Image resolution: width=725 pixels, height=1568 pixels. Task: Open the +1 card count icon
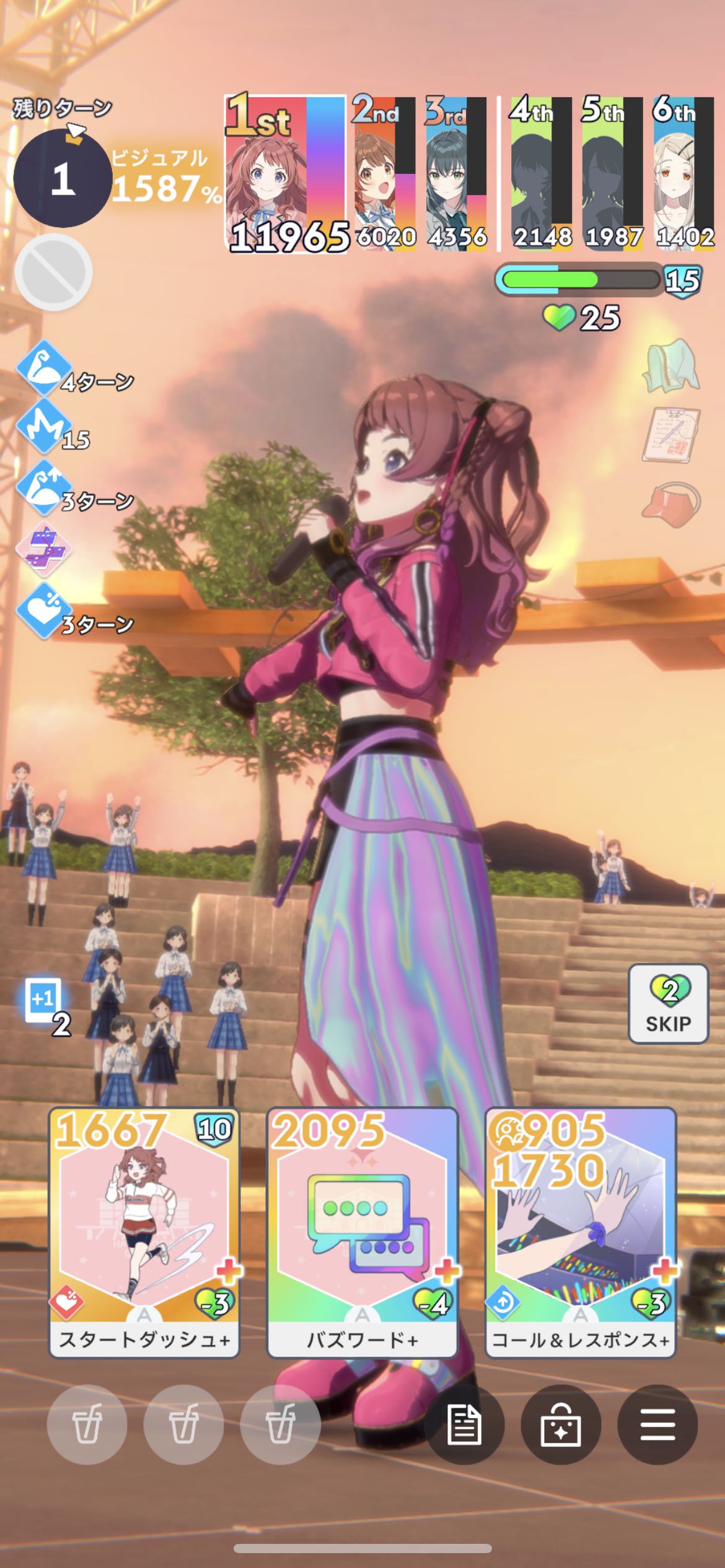(42, 999)
